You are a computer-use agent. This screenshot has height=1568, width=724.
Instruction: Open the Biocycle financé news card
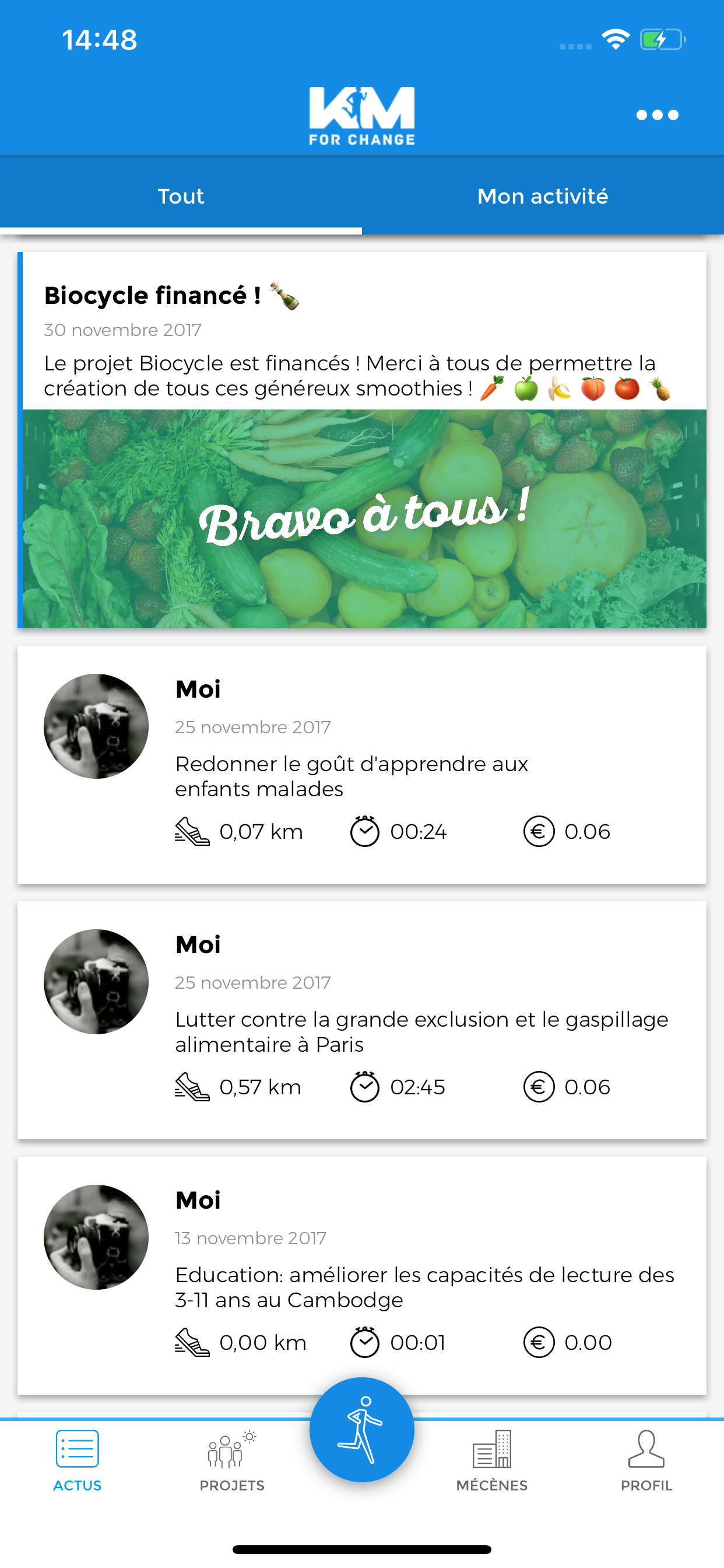(363, 439)
